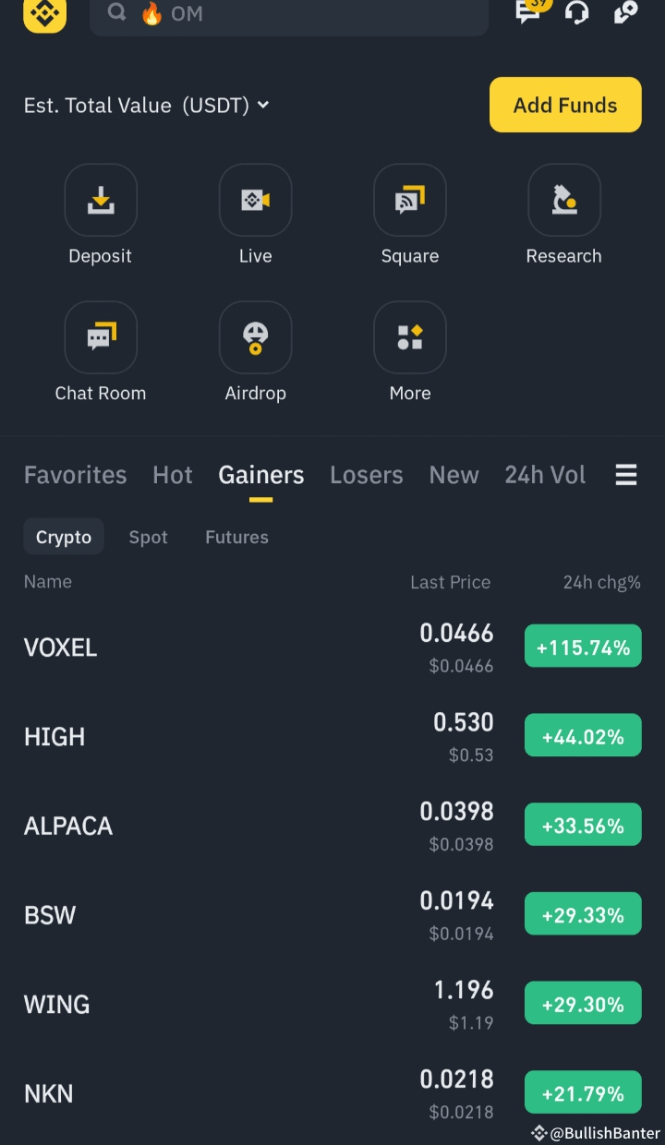Open Binance Square
The image size is (665, 1145).
[410, 200]
